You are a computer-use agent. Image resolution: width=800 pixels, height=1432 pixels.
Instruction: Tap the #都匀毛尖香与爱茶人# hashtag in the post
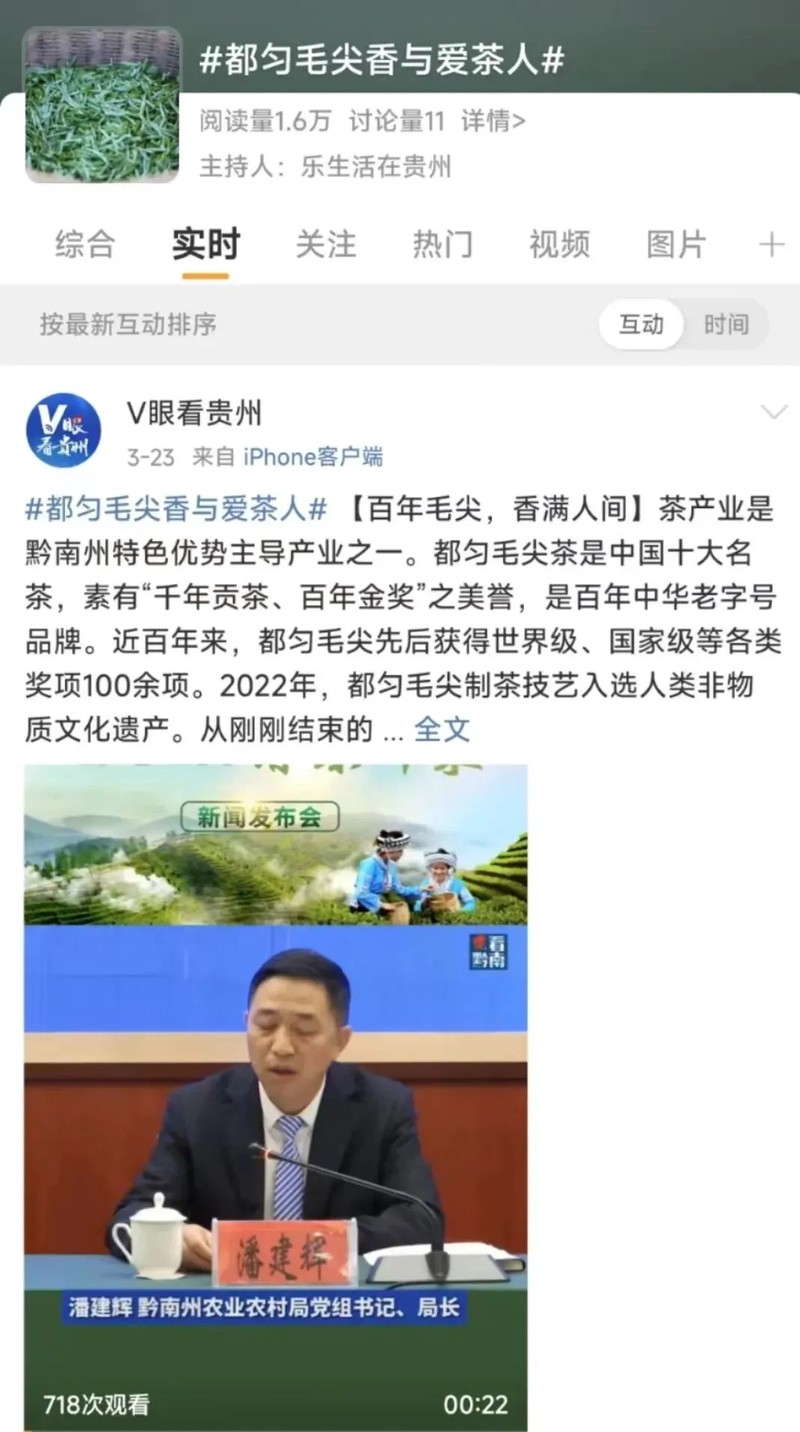click(176, 508)
